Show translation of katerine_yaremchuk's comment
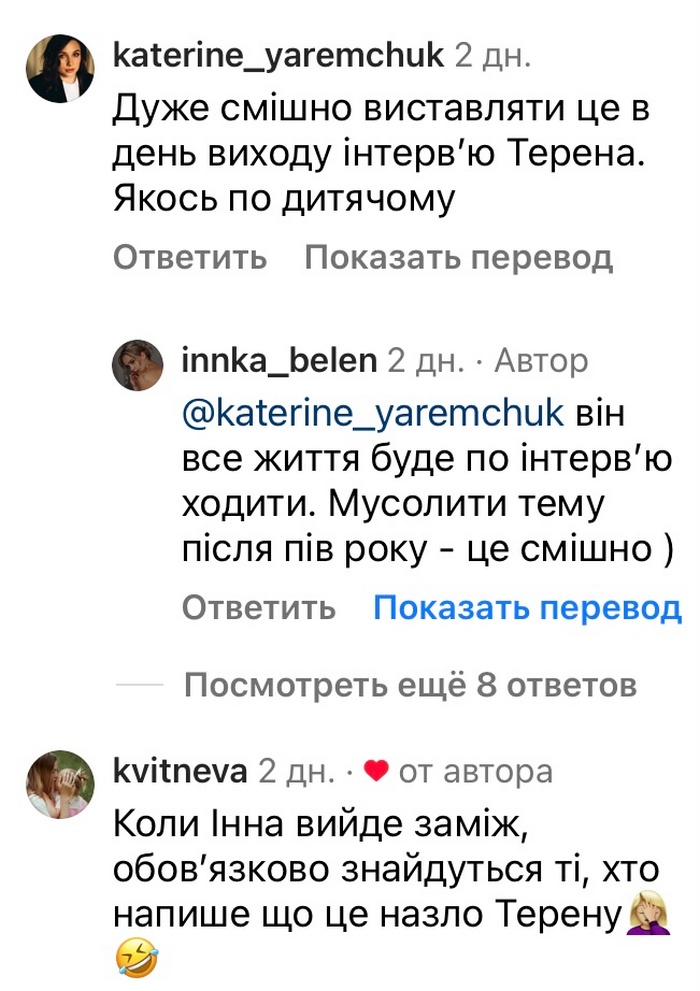This screenshot has height=991, width=700. (458, 258)
